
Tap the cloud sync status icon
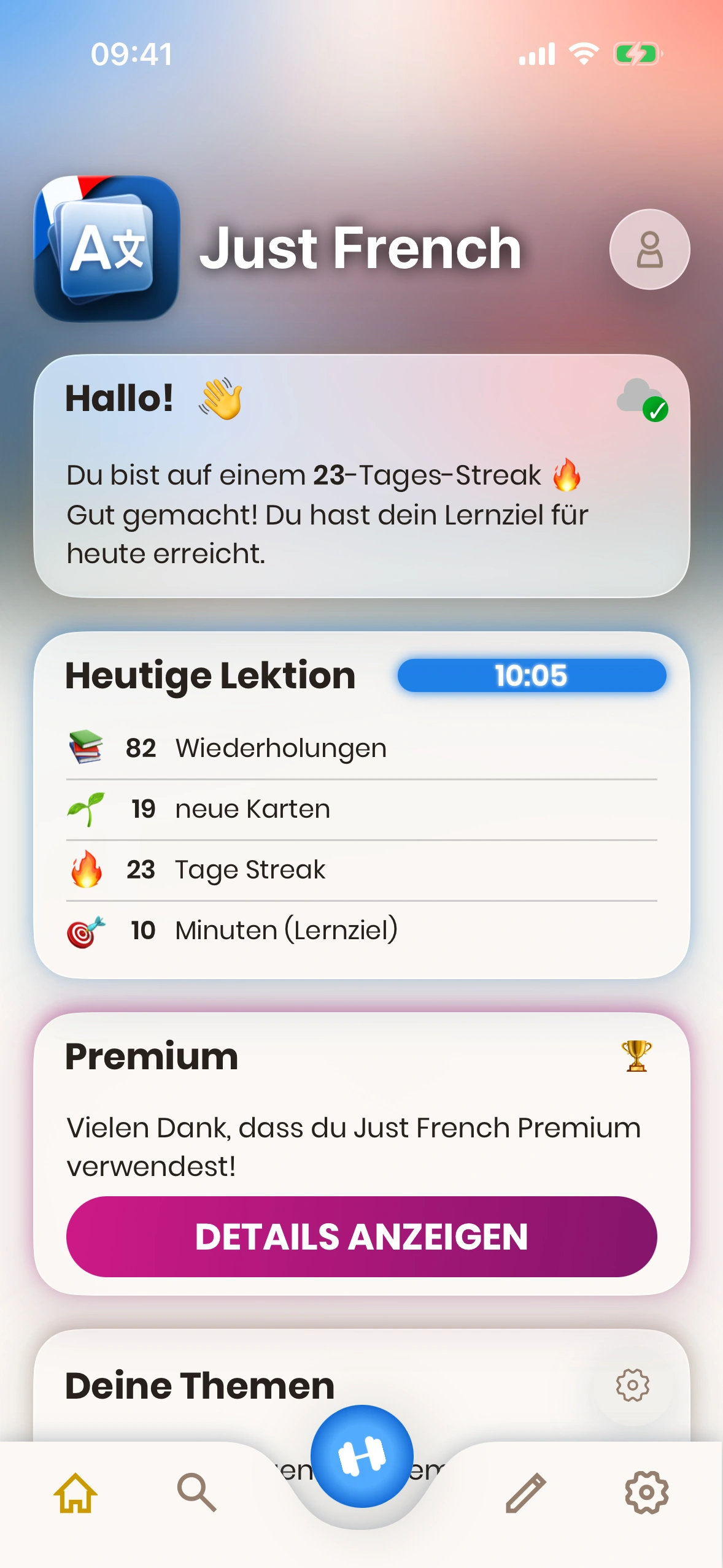(642, 400)
